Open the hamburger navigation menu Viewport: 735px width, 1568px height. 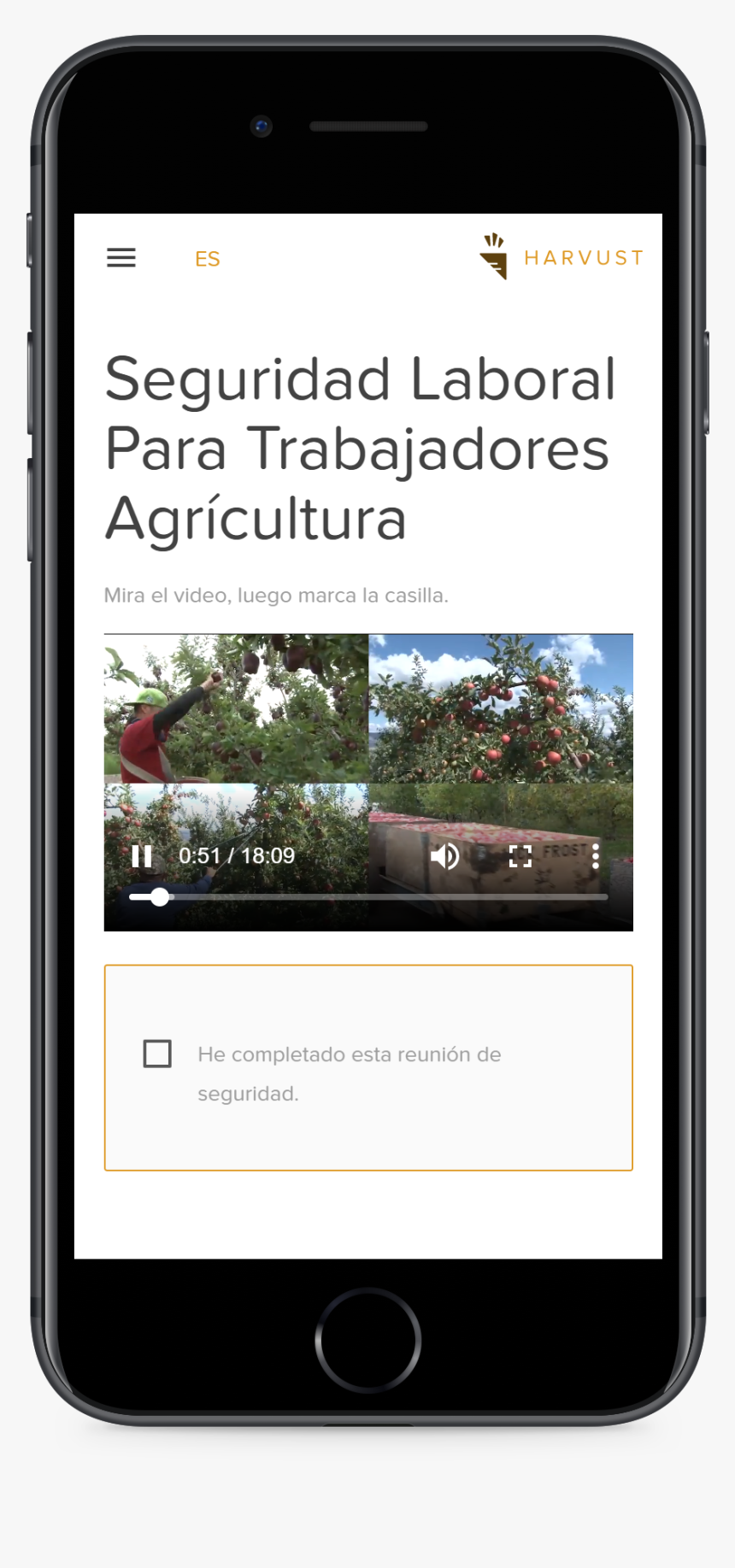tap(121, 257)
